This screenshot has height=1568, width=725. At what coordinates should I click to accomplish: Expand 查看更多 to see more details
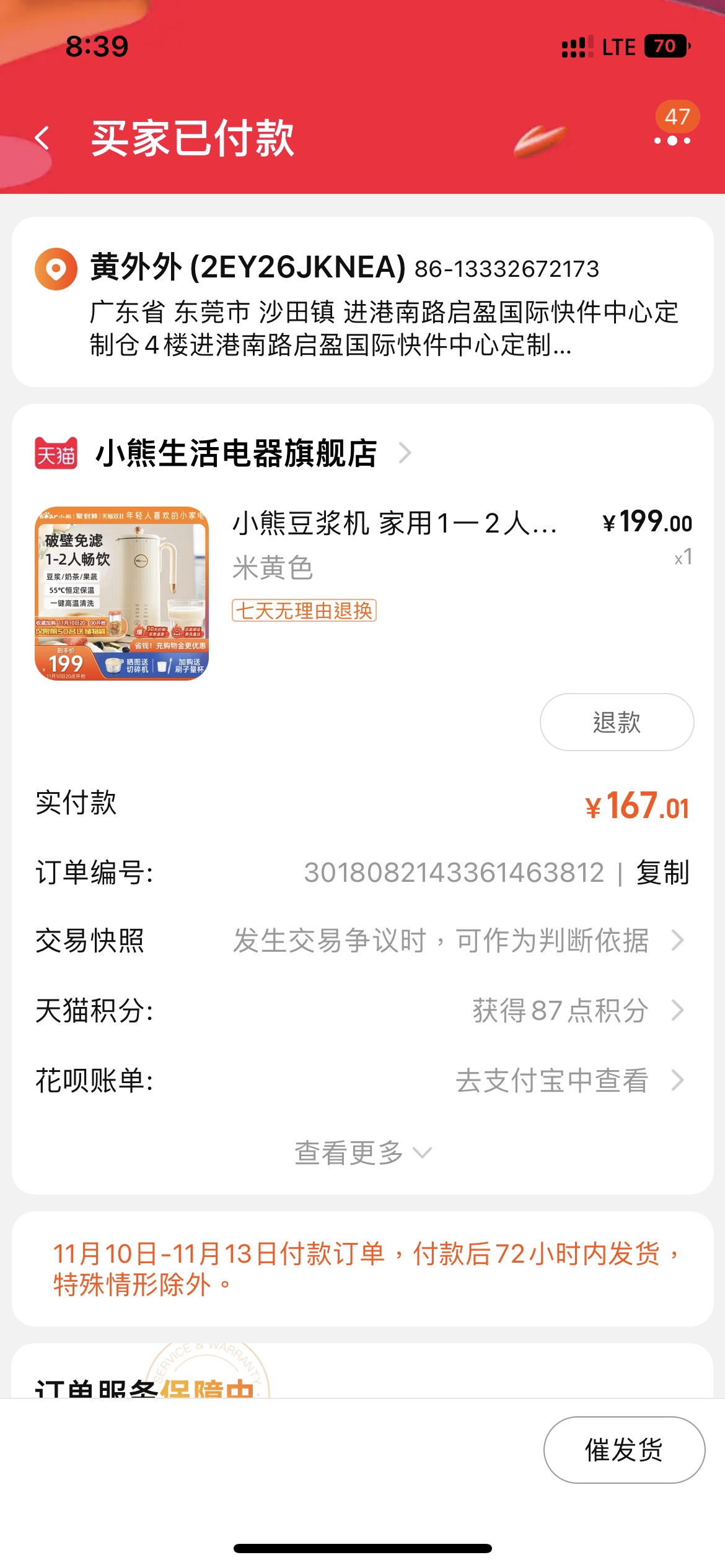click(362, 1152)
